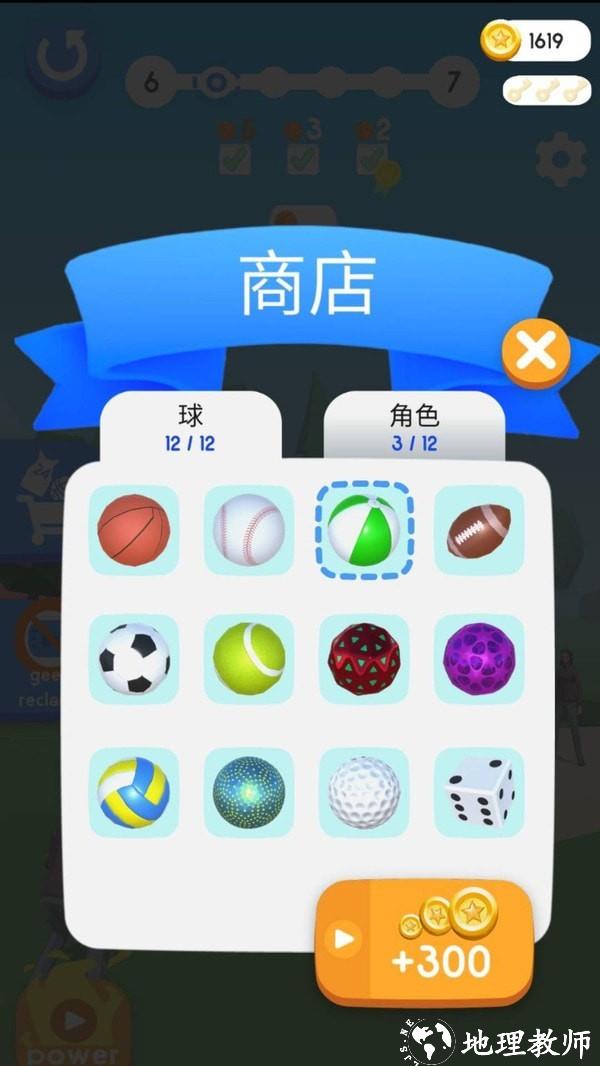Pick the green beach ball
Viewport: 600px width, 1066px height.
point(364,530)
